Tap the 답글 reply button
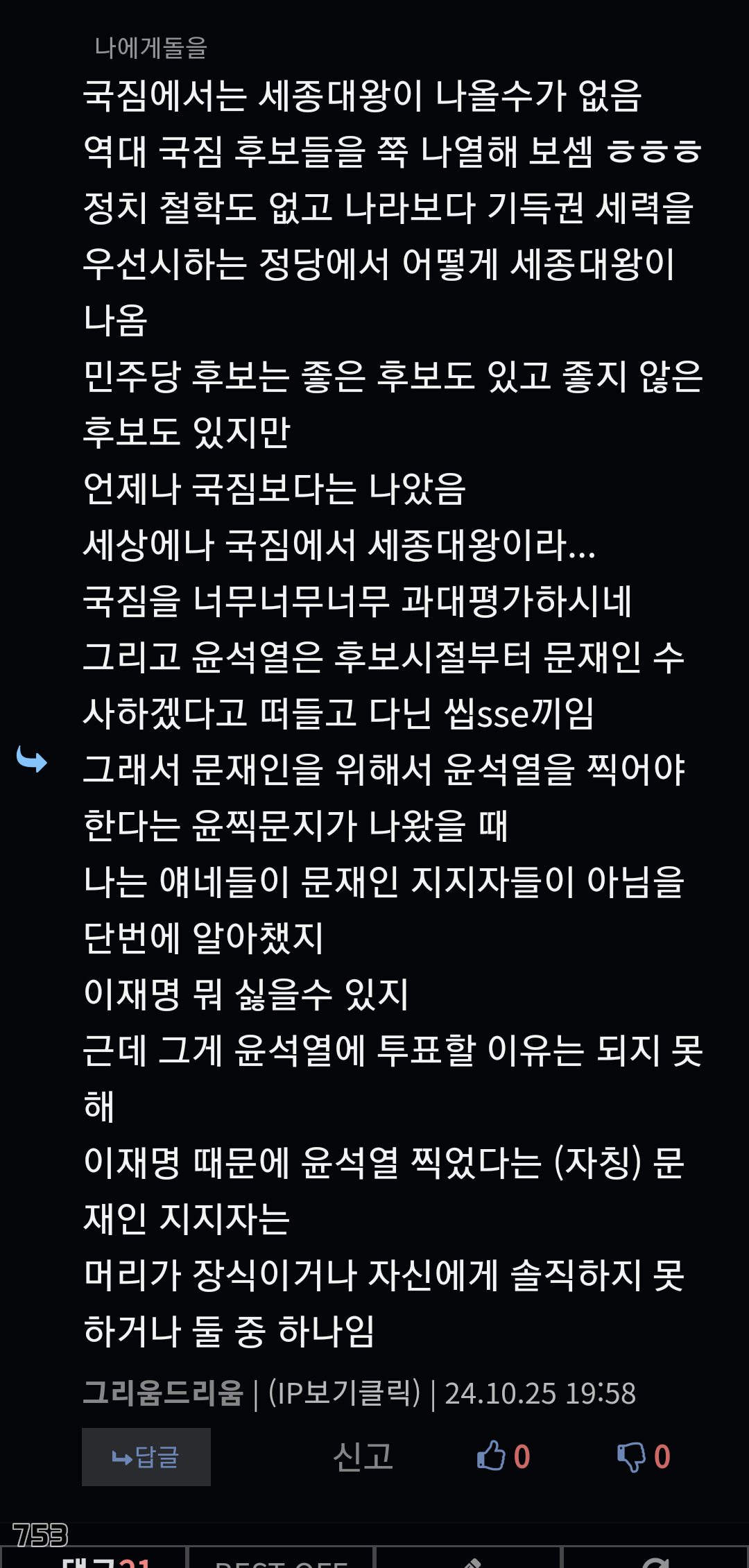 coord(146,1456)
